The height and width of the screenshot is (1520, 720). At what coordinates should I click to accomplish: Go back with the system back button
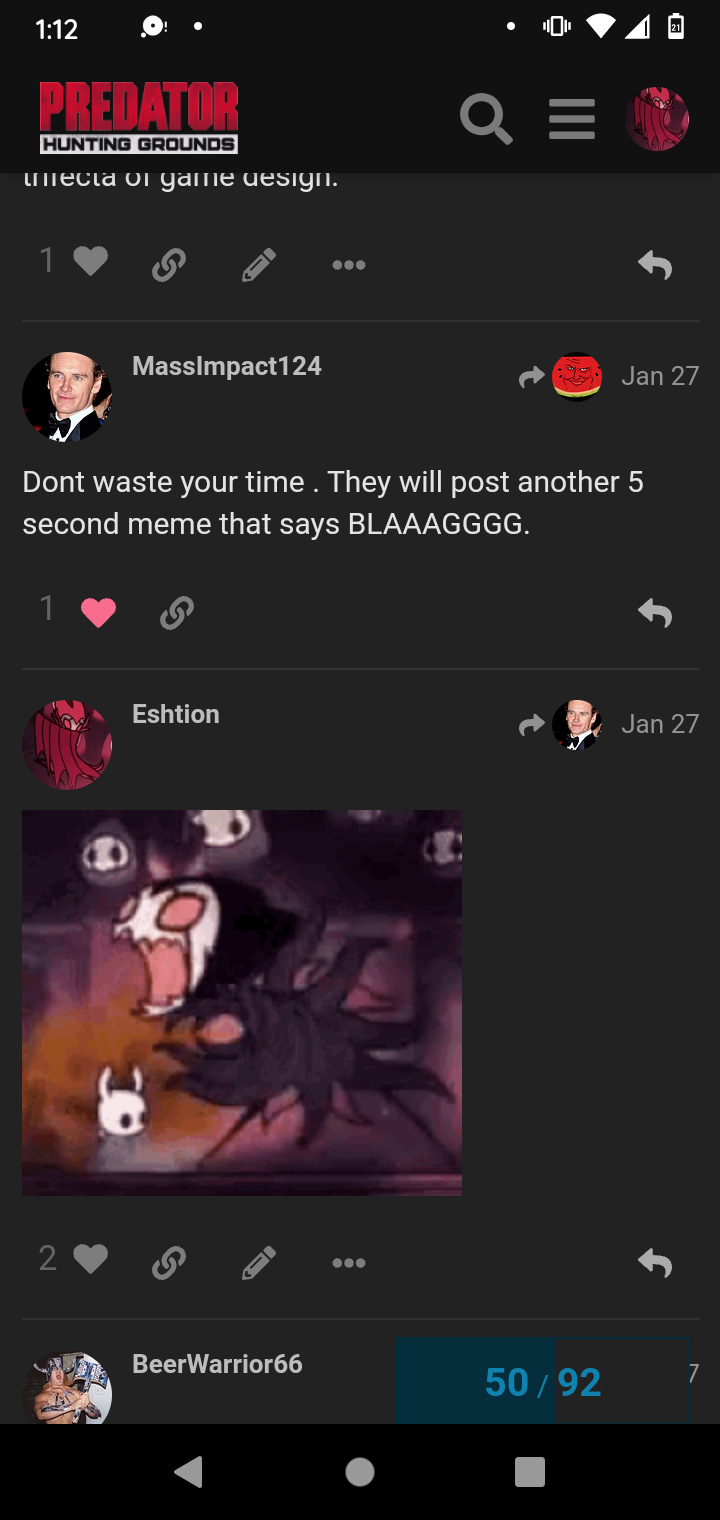pyautogui.click(x=189, y=1471)
